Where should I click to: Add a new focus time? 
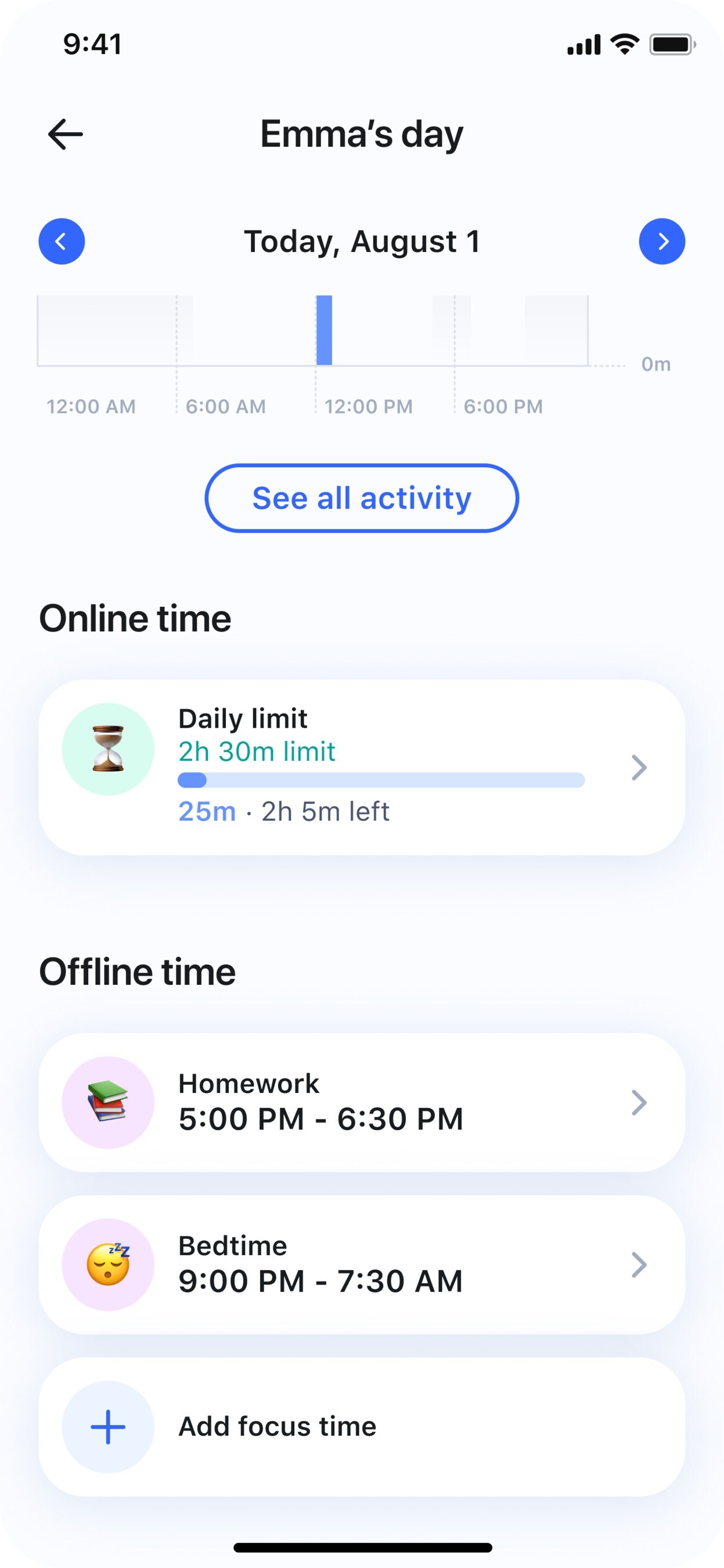pyautogui.click(x=361, y=1426)
